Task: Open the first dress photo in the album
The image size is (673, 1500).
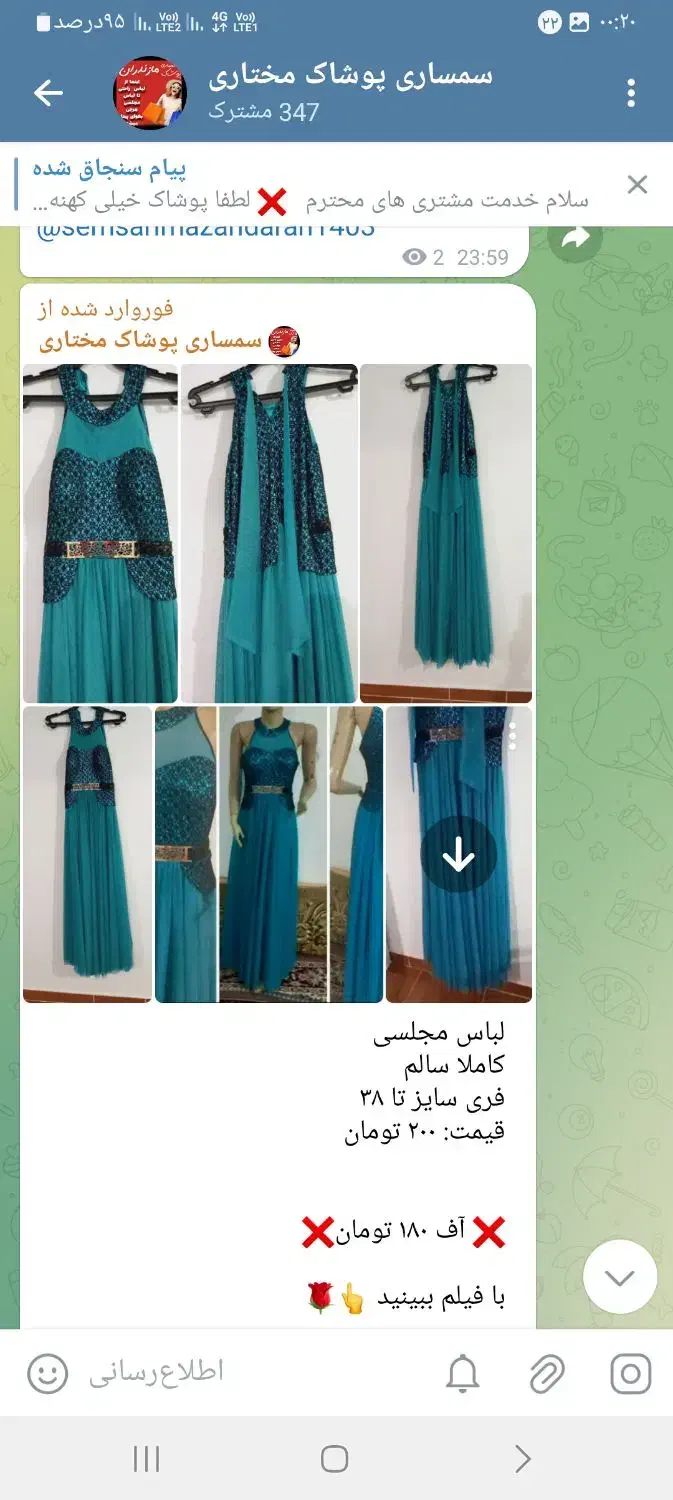Action: point(100,533)
